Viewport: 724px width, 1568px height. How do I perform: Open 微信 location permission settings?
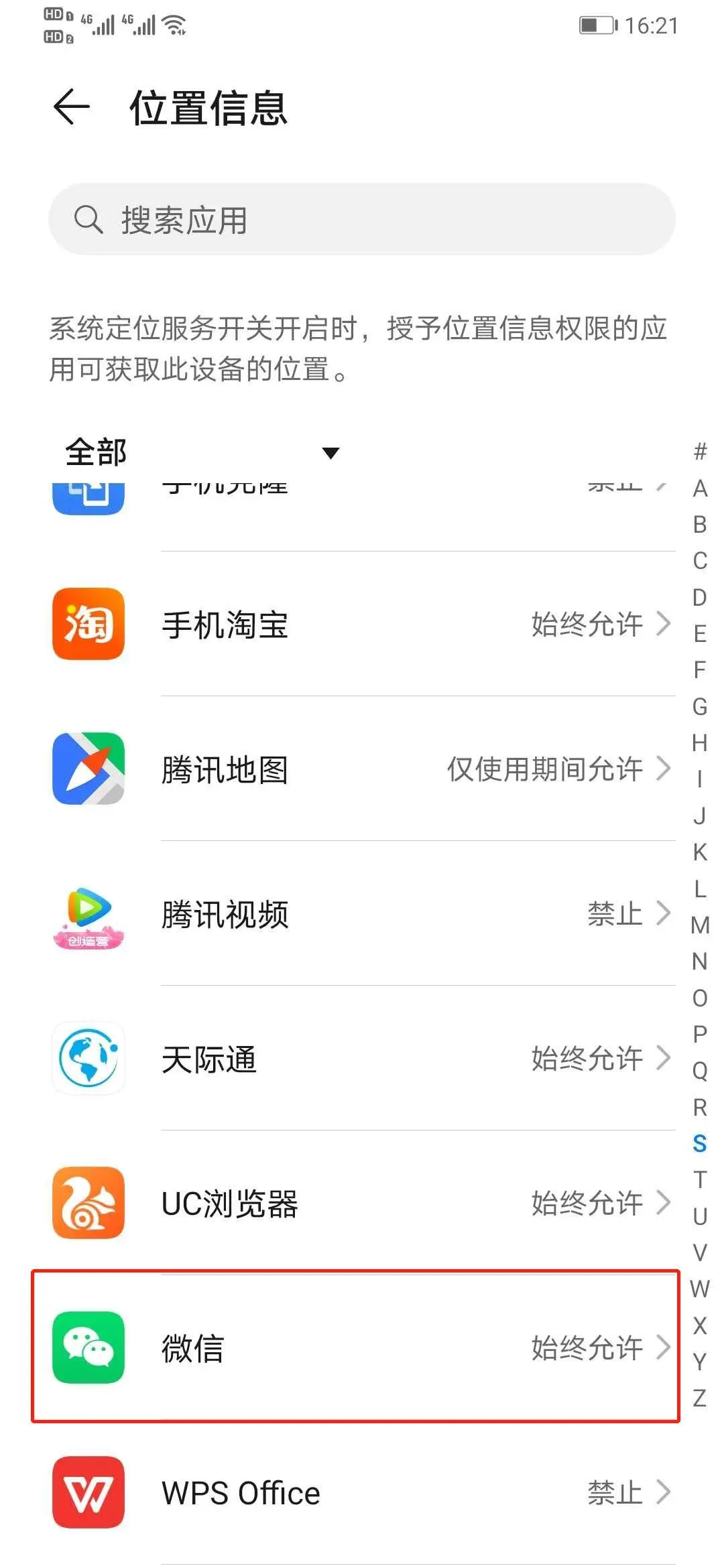point(362,1348)
